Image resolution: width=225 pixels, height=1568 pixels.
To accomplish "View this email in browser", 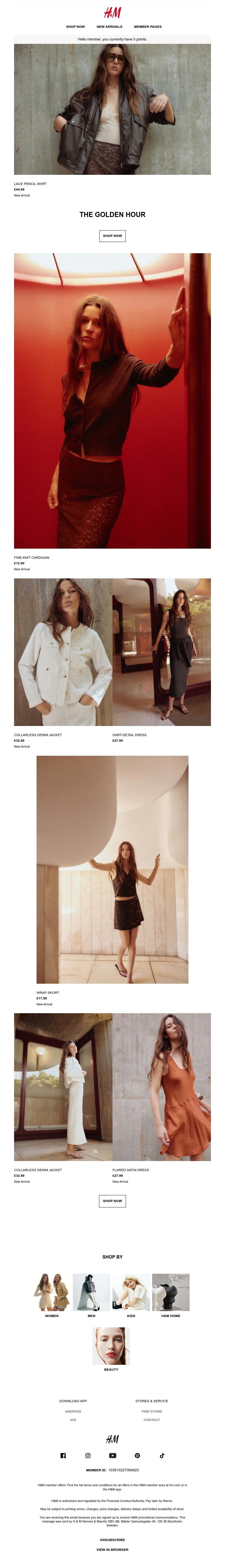I will click(x=112, y=1549).
